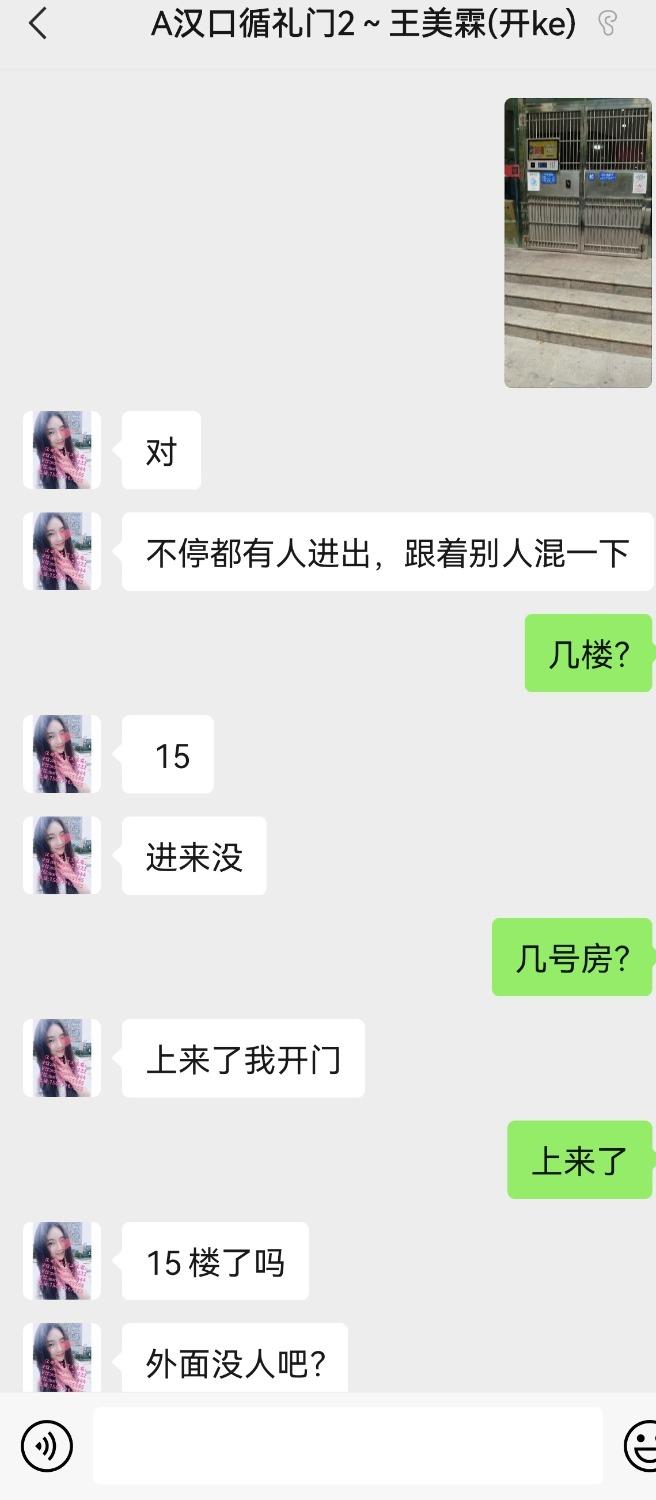Open the emoji picker
The height and width of the screenshot is (1500, 656).
click(x=642, y=1446)
